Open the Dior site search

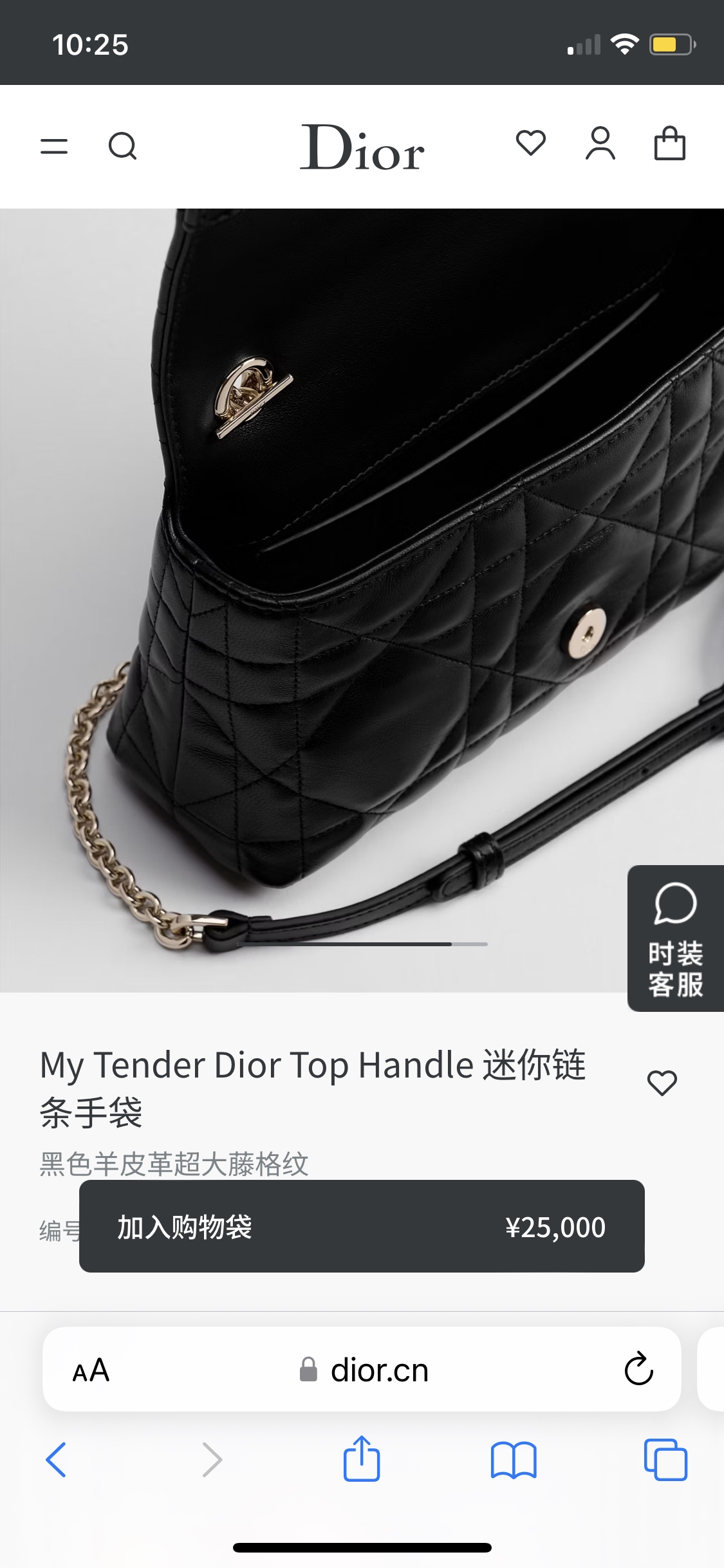click(122, 146)
